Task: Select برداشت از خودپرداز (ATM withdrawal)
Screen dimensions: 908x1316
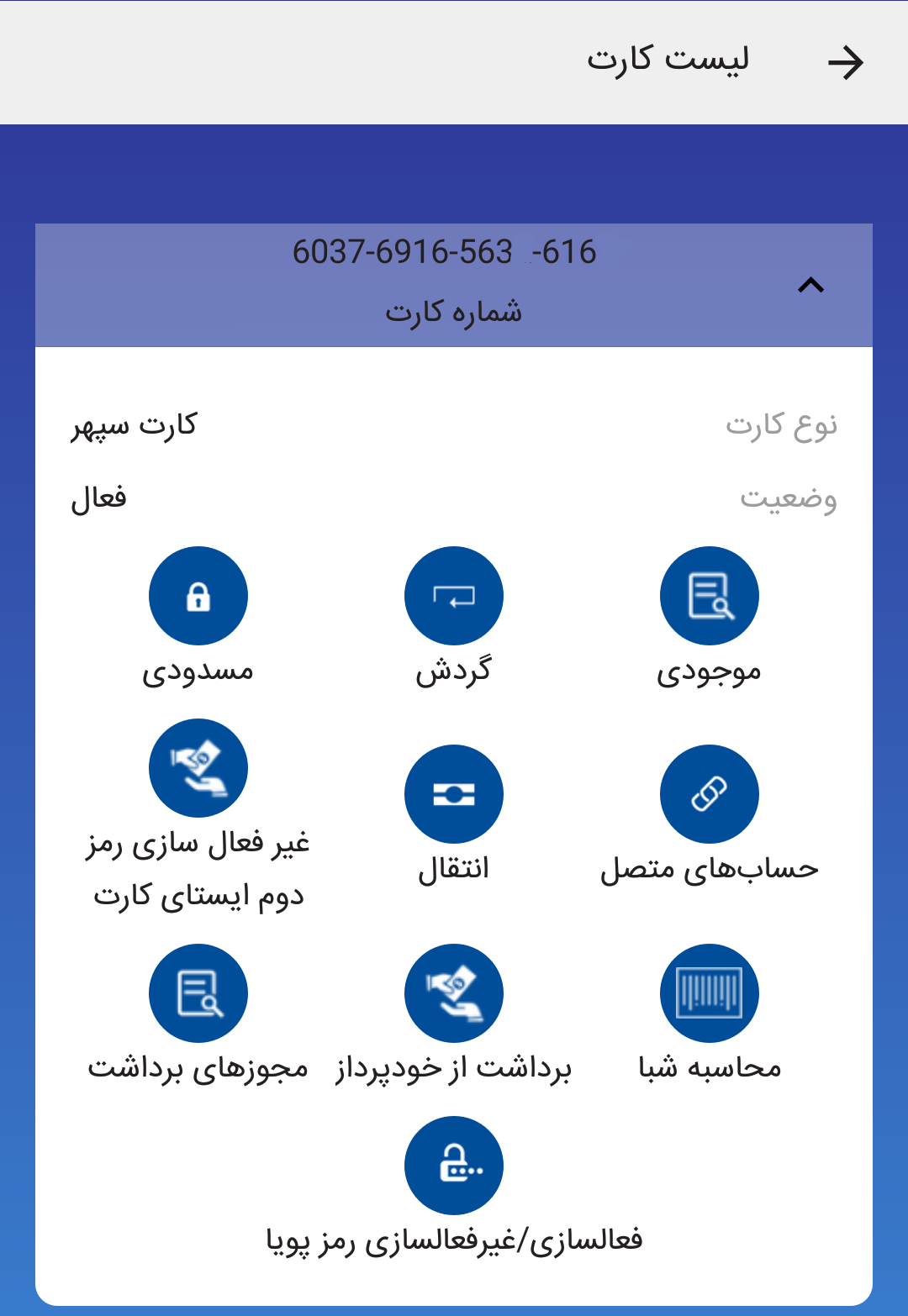Action: [x=453, y=993]
